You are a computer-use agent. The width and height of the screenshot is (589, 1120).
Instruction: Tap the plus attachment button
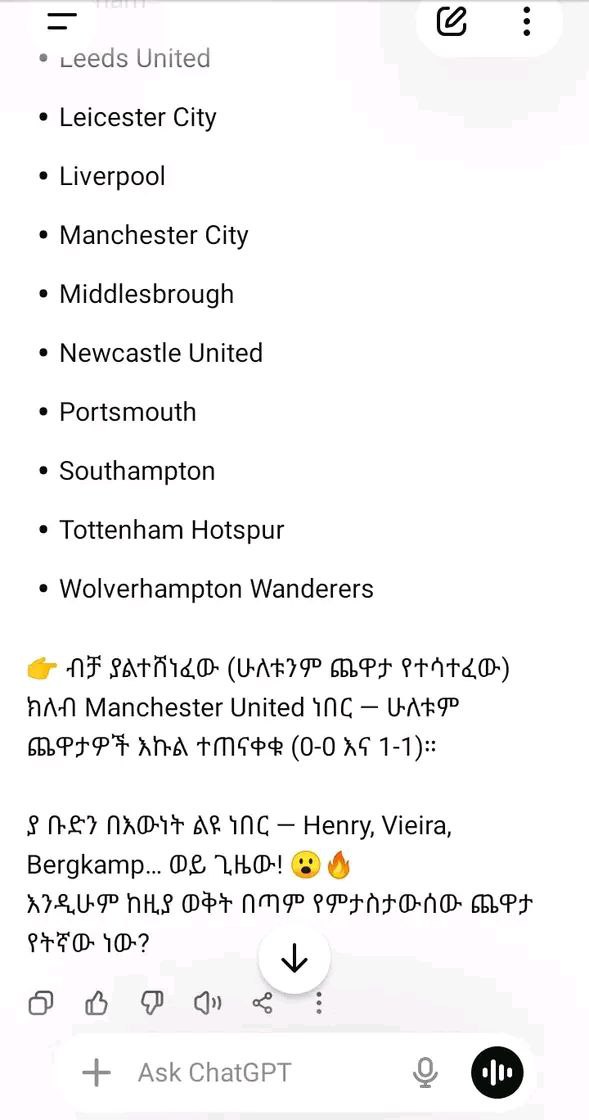[x=96, y=1072]
